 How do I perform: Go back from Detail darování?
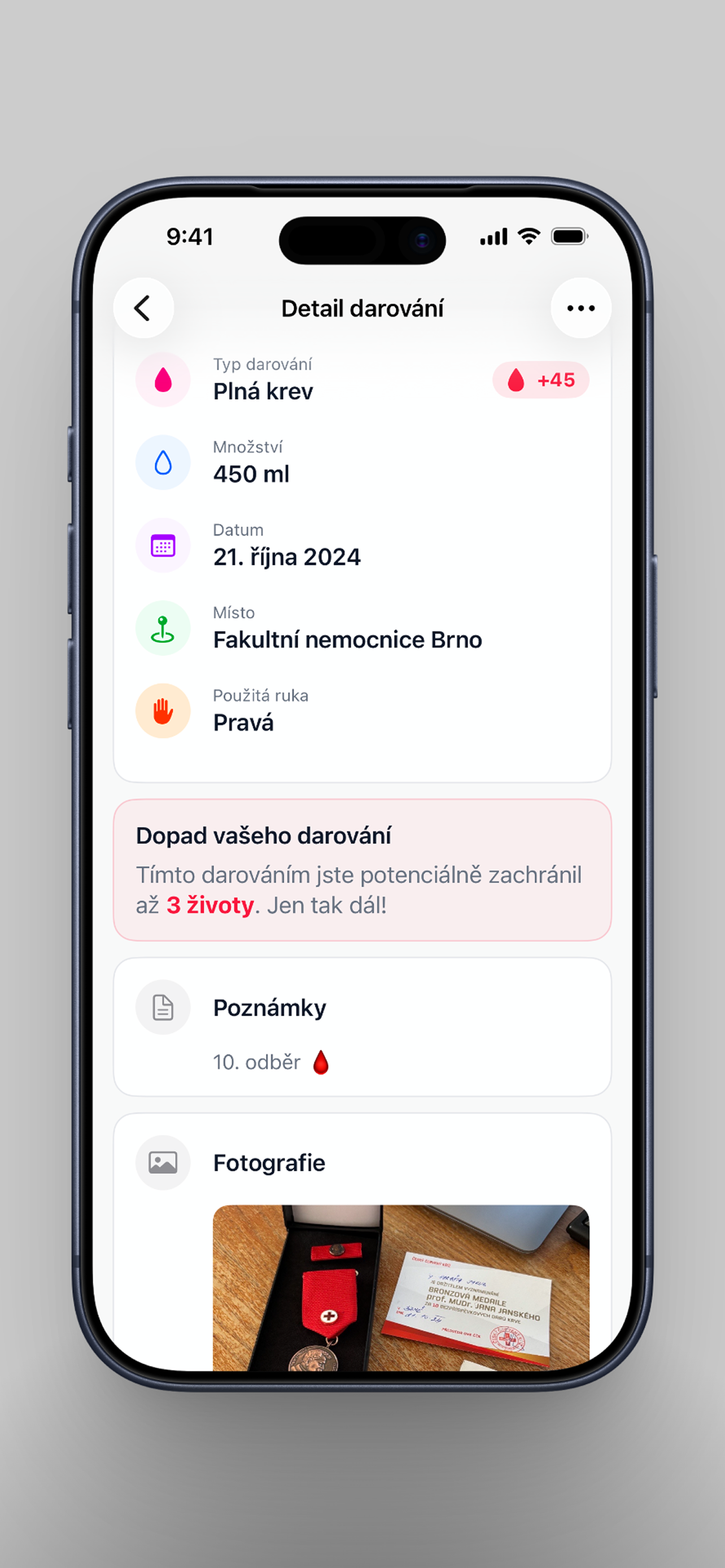point(143,308)
